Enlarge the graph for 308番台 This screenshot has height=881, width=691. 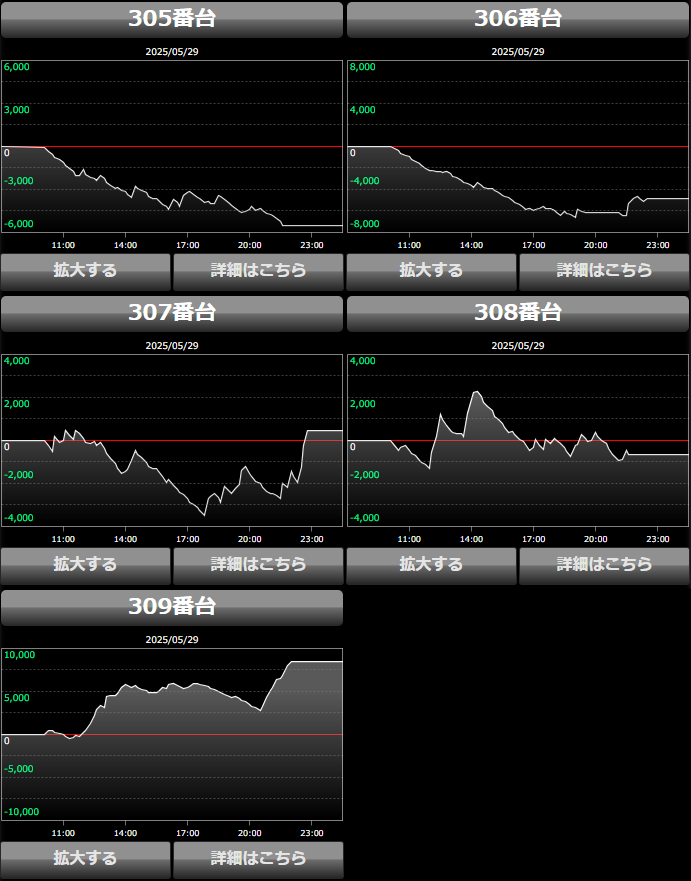tap(431, 564)
